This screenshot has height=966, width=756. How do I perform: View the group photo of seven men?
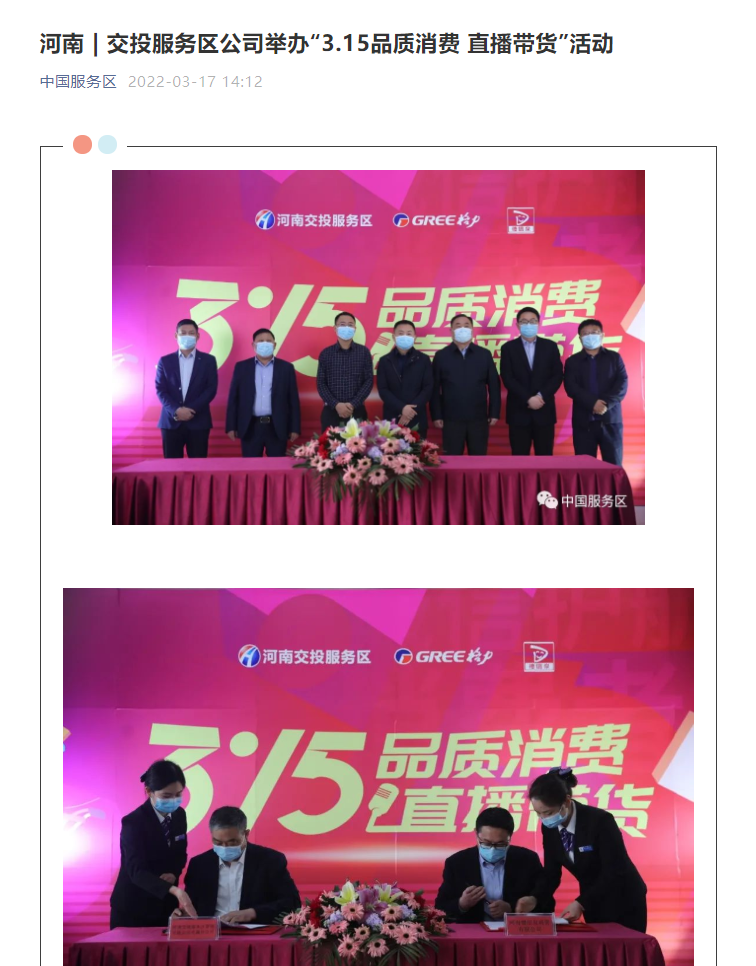point(378,347)
